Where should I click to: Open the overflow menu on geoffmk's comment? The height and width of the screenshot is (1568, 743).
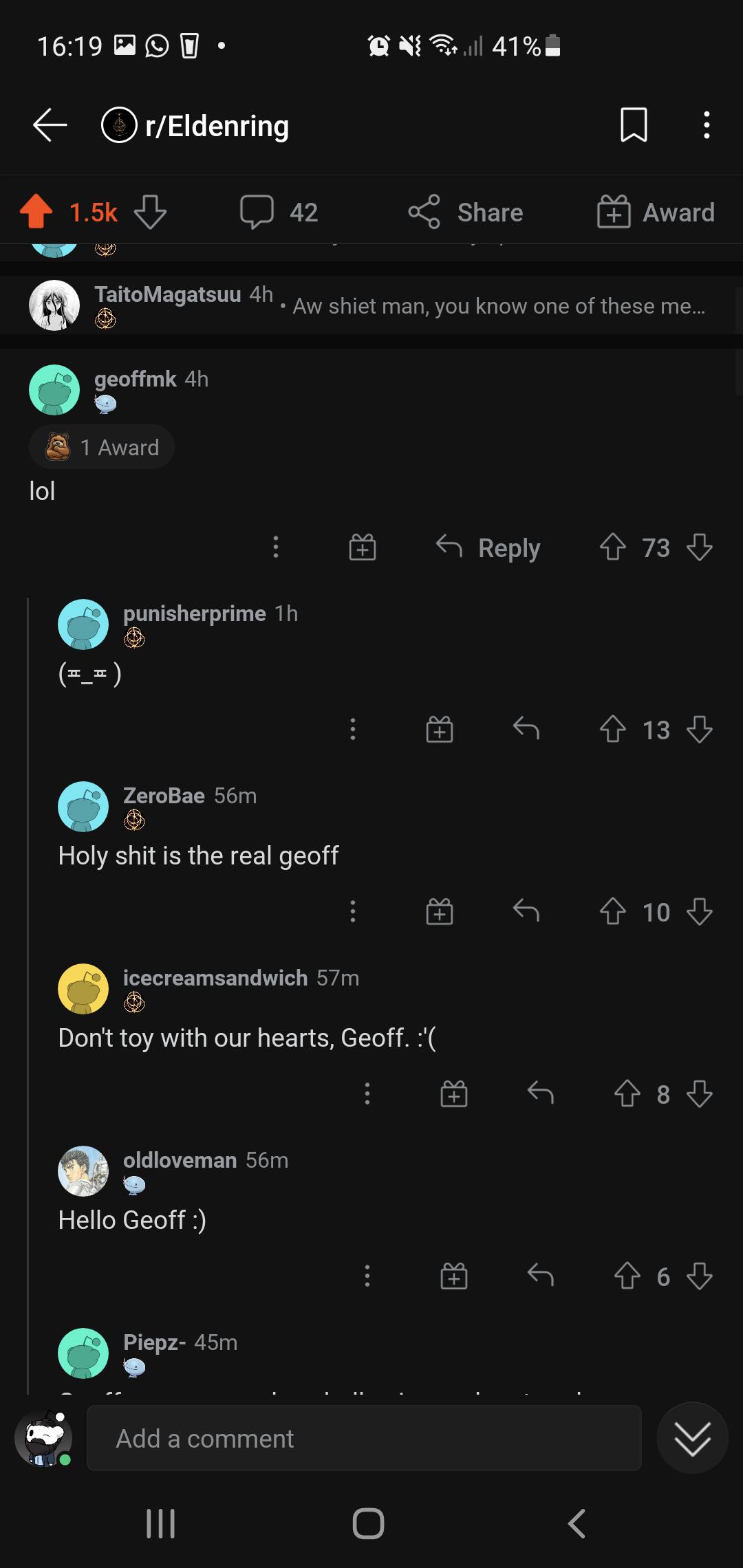[x=275, y=548]
